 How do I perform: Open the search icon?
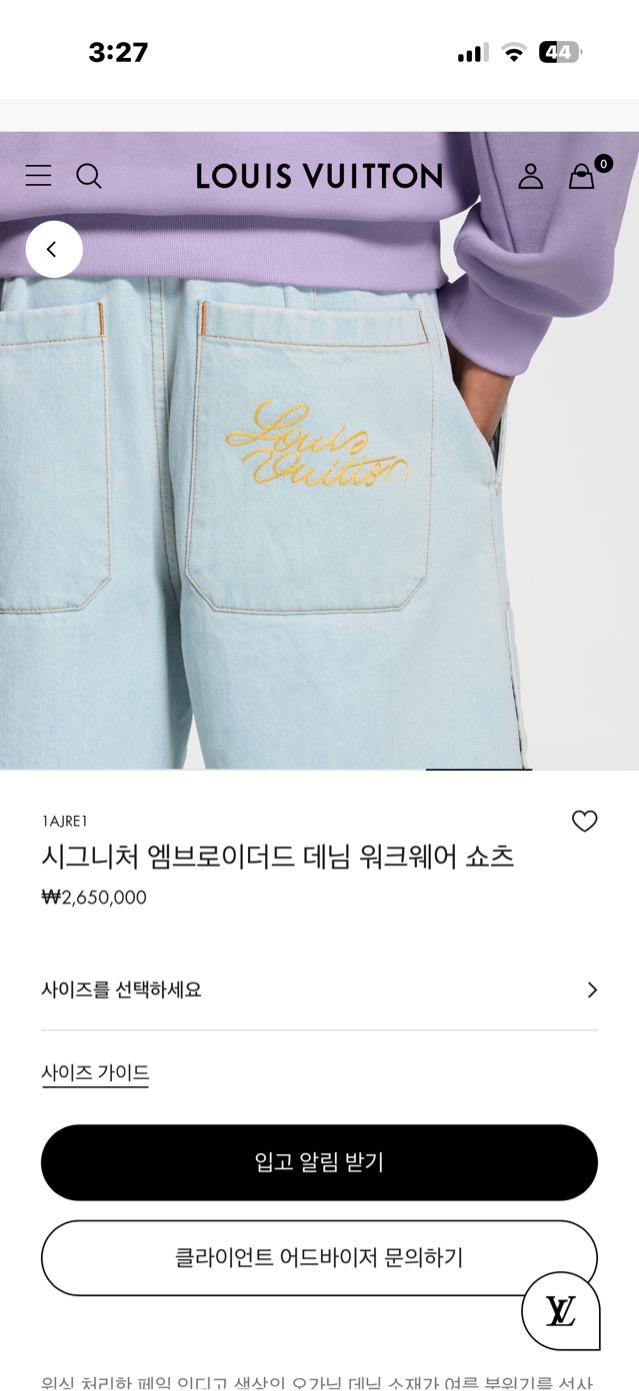89,176
